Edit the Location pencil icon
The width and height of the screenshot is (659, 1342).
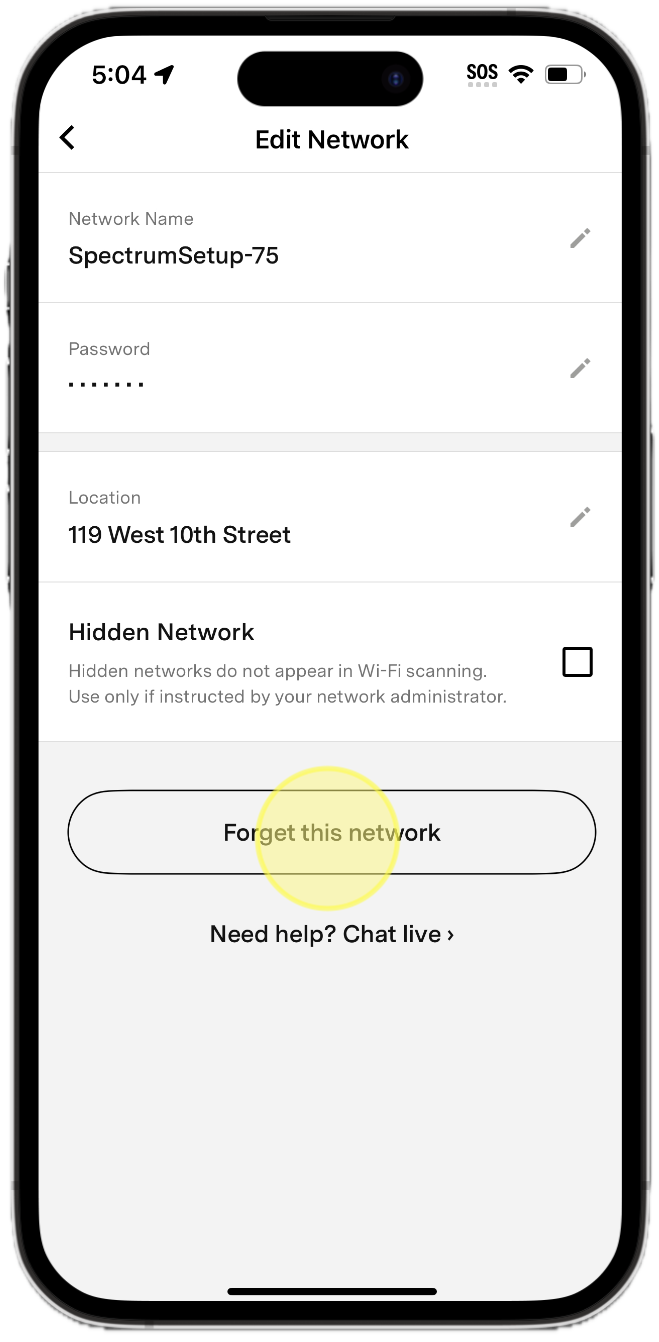[580, 517]
